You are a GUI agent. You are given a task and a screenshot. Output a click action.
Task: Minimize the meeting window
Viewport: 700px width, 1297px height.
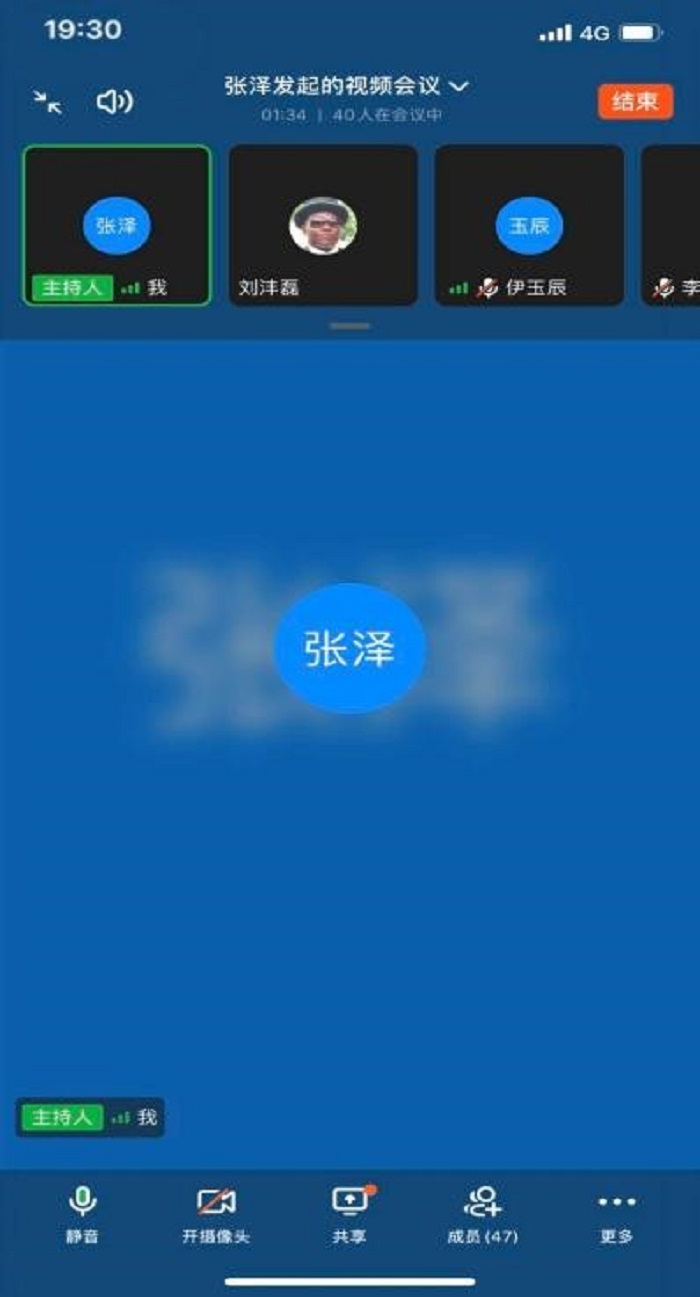[47, 101]
